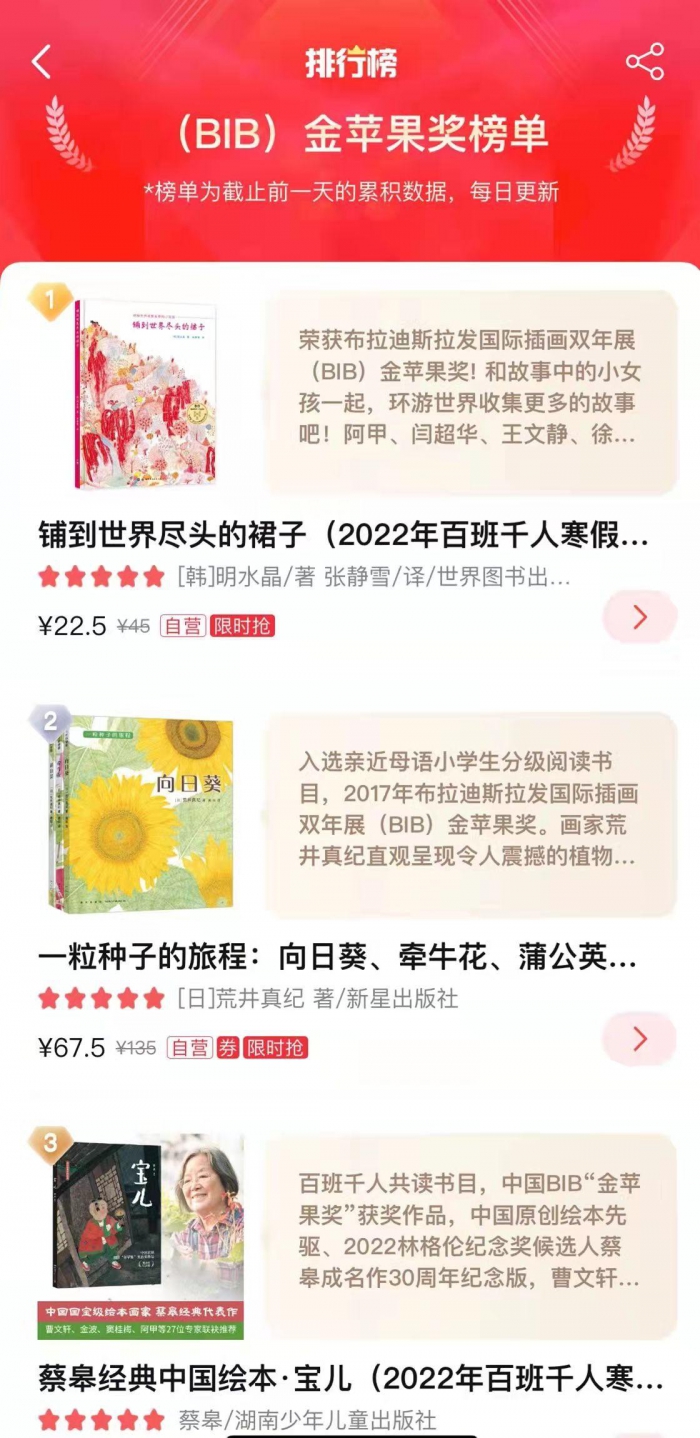Share the 金苹果奖榜单 ranking
Viewport: 700px width, 1438px height.
coord(645,62)
